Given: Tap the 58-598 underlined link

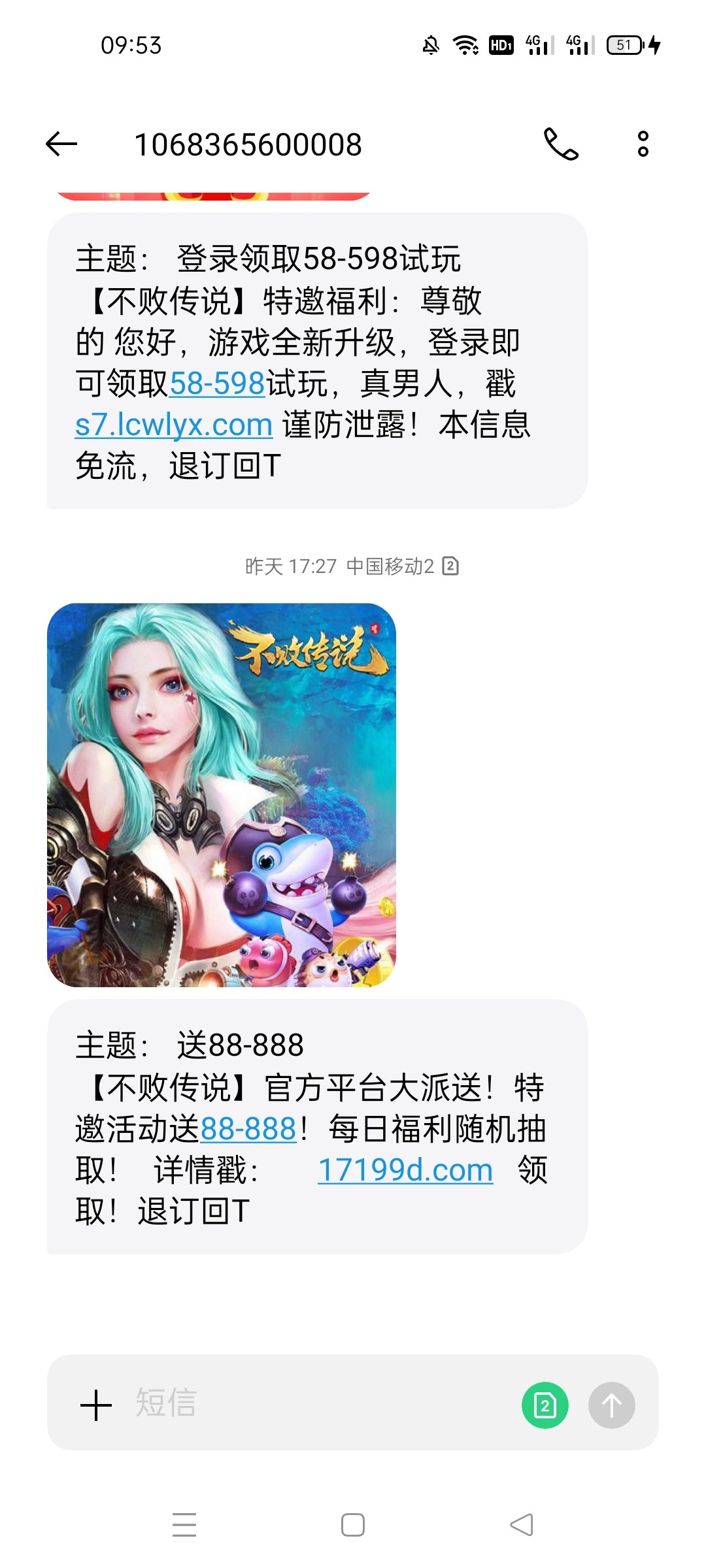Looking at the screenshot, I should tap(217, 384).
